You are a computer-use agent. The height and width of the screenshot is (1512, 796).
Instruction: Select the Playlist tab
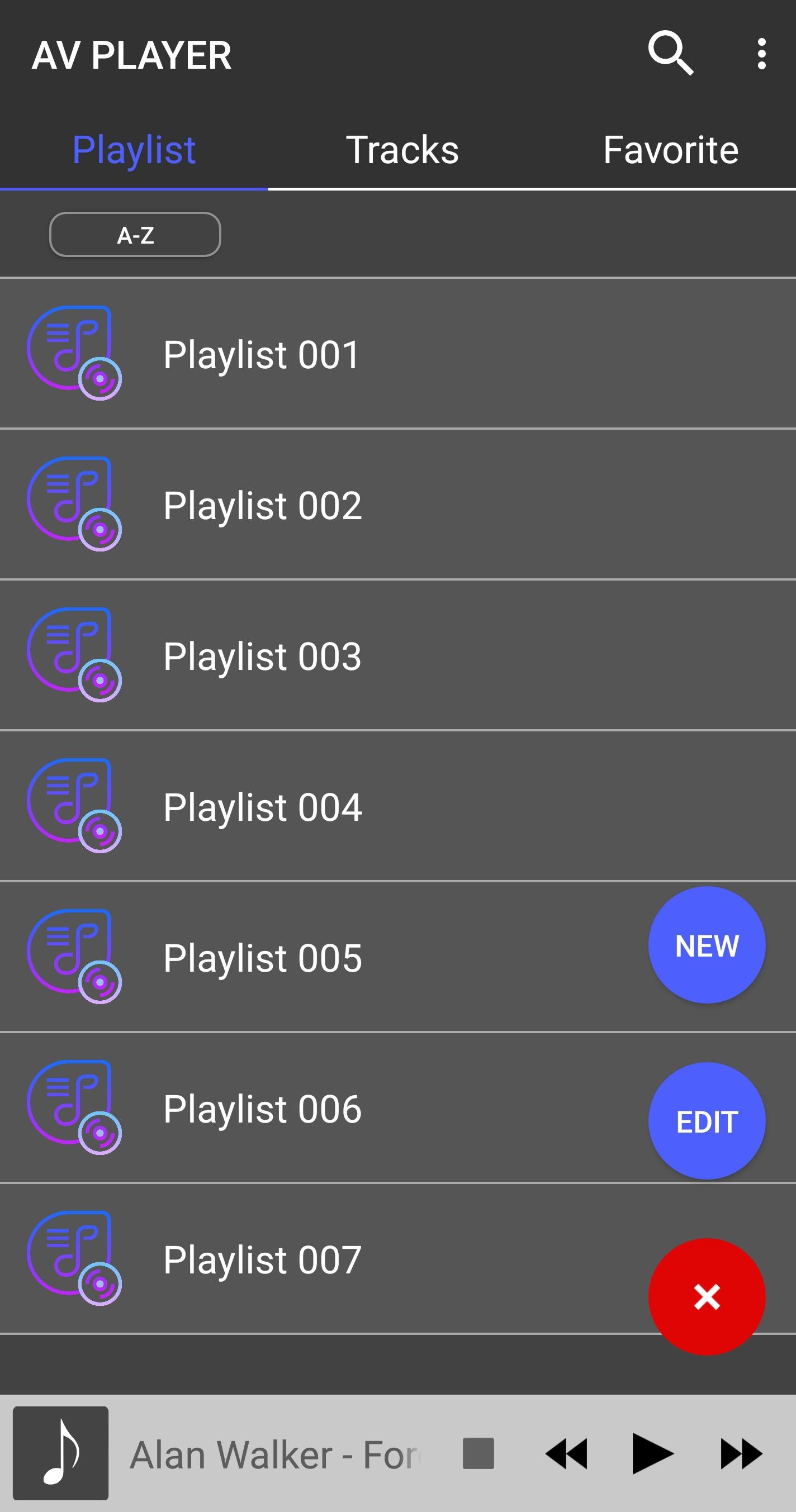134,150
